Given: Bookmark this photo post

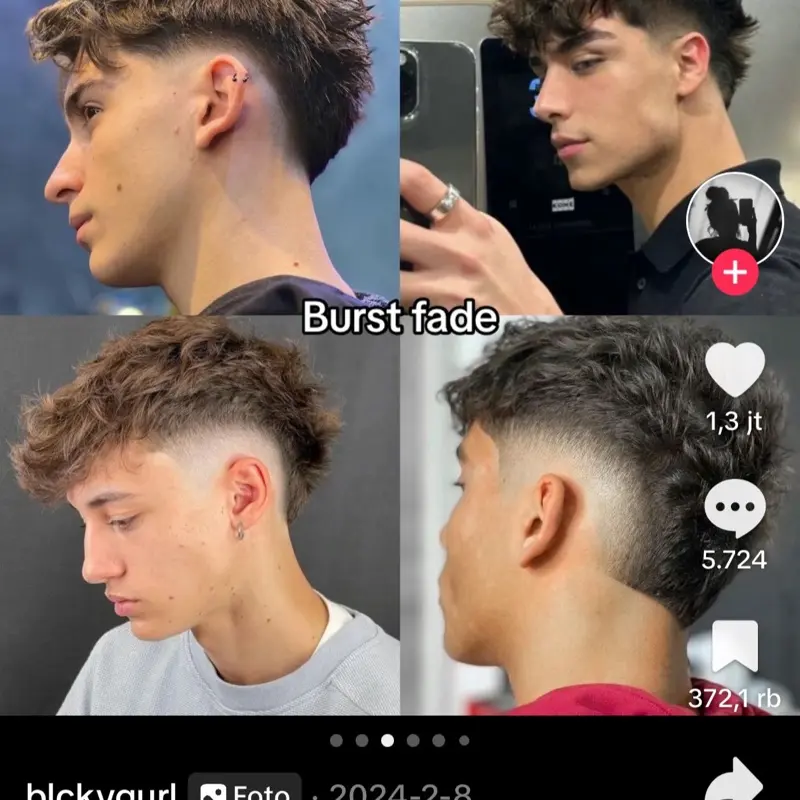Looking at the screenshot, I should point(735,647).
